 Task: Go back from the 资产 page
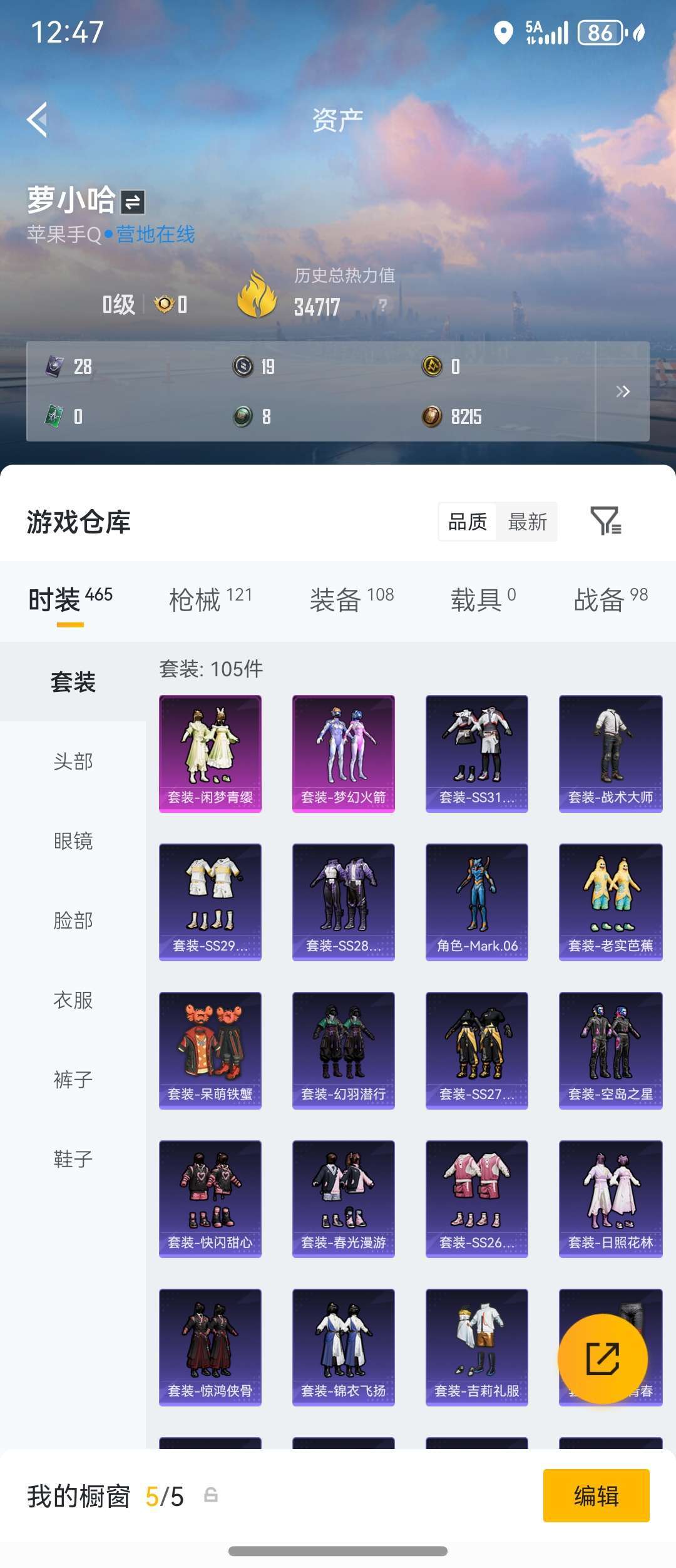[38, 120]
